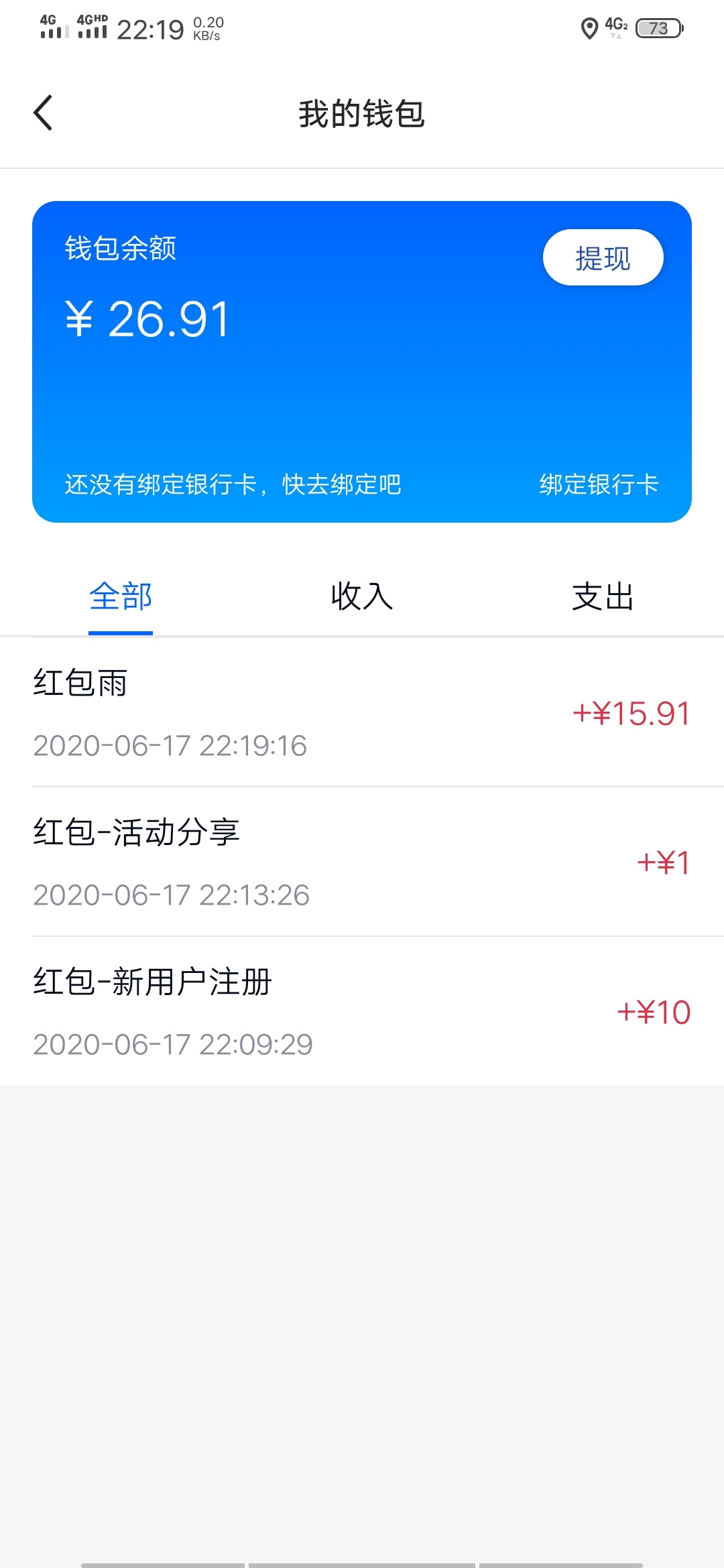This screenshot has width=724, height=1568.
Task: Open 绑定银行卡 to bind a bank card
Action: (599, 484)
